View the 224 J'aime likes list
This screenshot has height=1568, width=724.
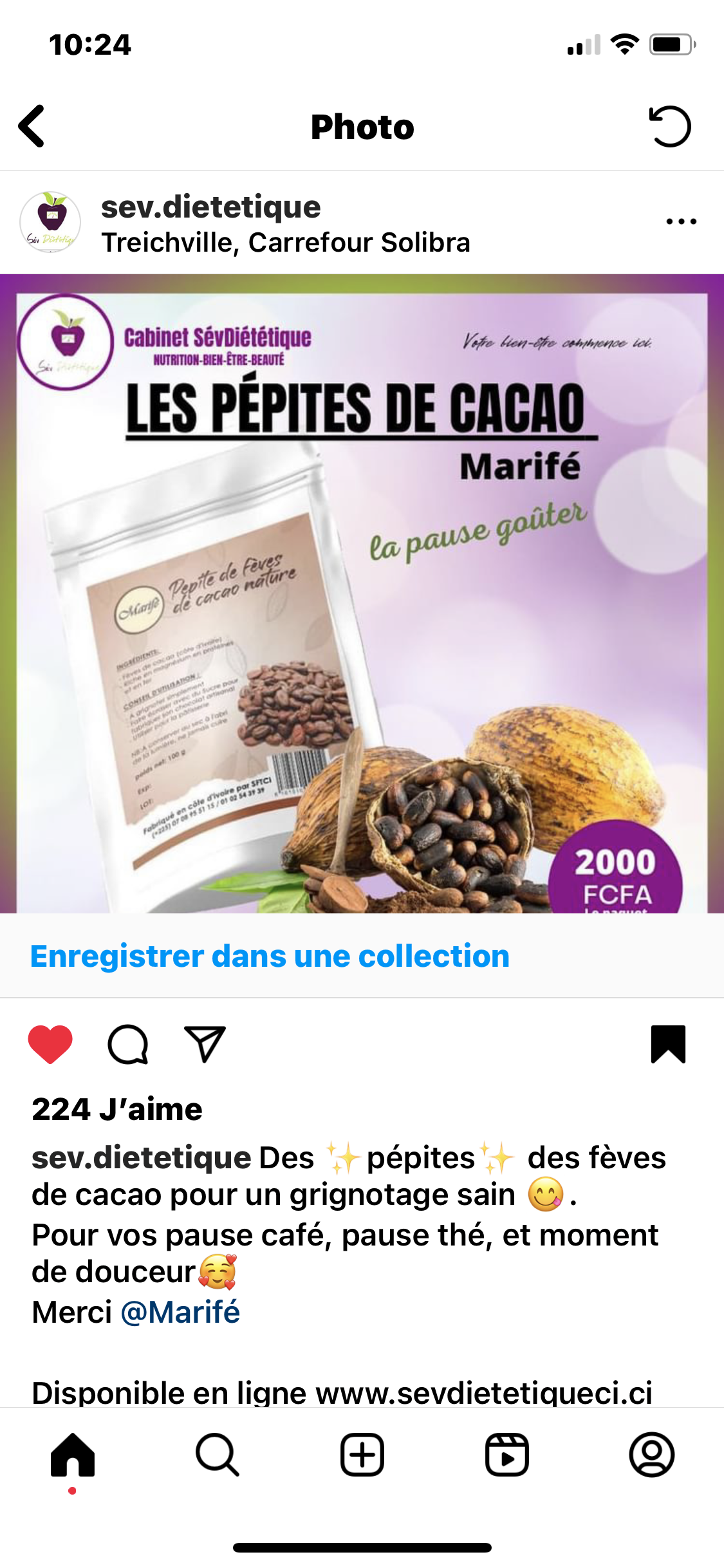point(117,1109)
